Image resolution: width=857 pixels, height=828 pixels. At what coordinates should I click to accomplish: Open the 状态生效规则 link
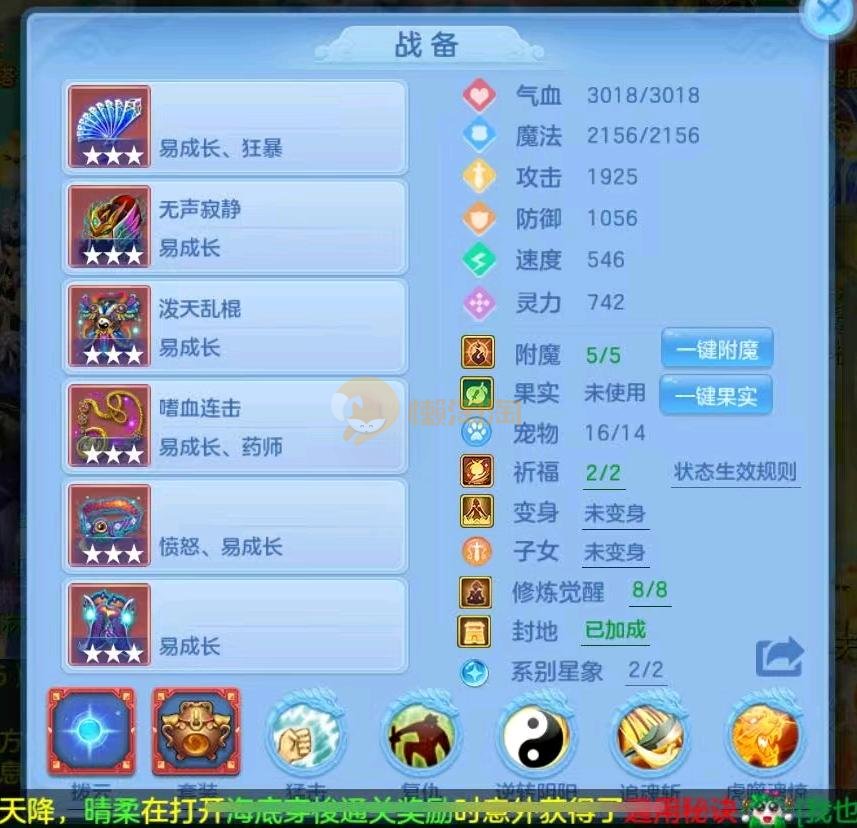[x=735, y=473]
